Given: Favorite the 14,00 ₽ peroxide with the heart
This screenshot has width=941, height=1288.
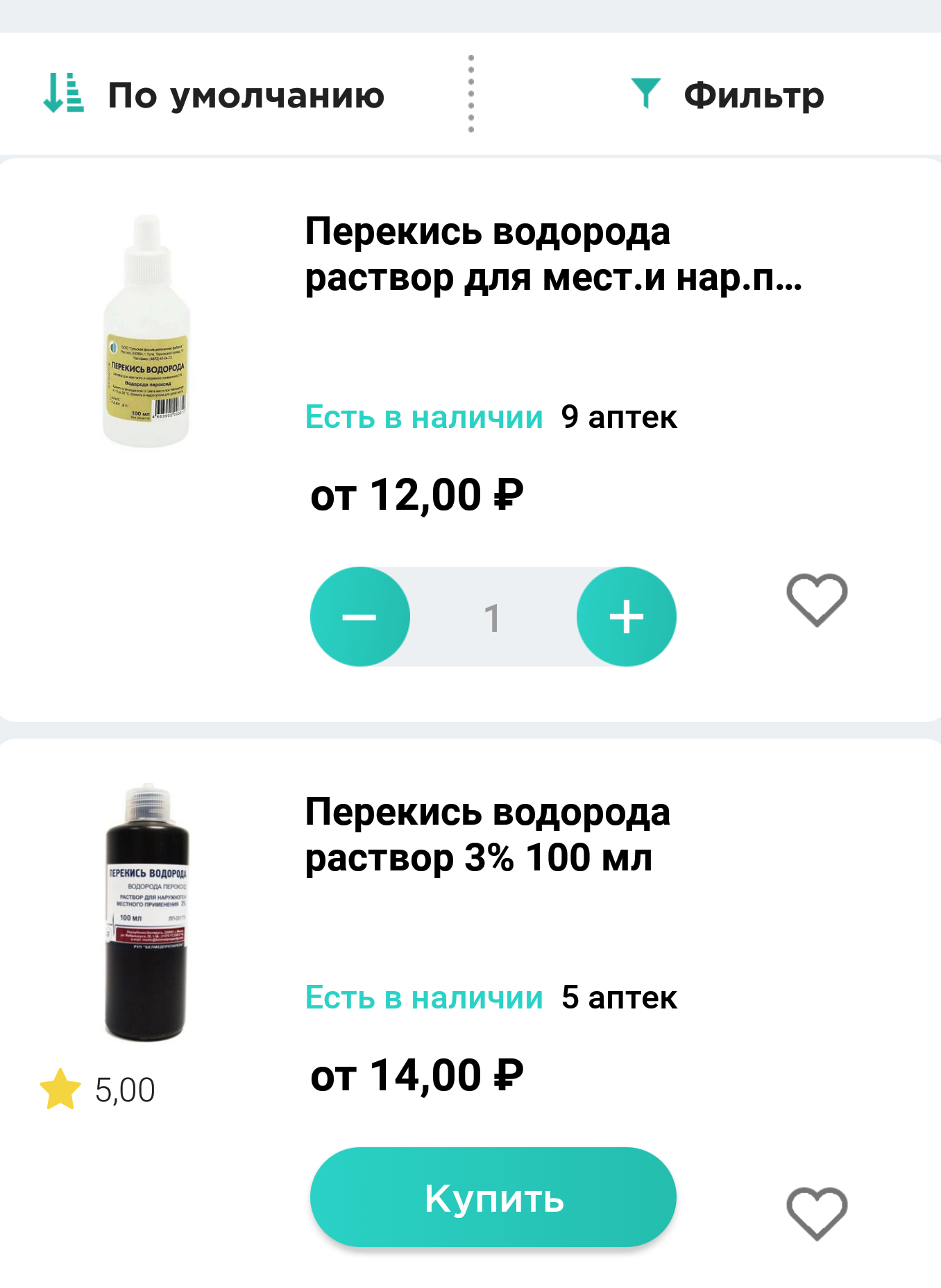Looking at the screenshot, I should click(x=816, y=1213).
